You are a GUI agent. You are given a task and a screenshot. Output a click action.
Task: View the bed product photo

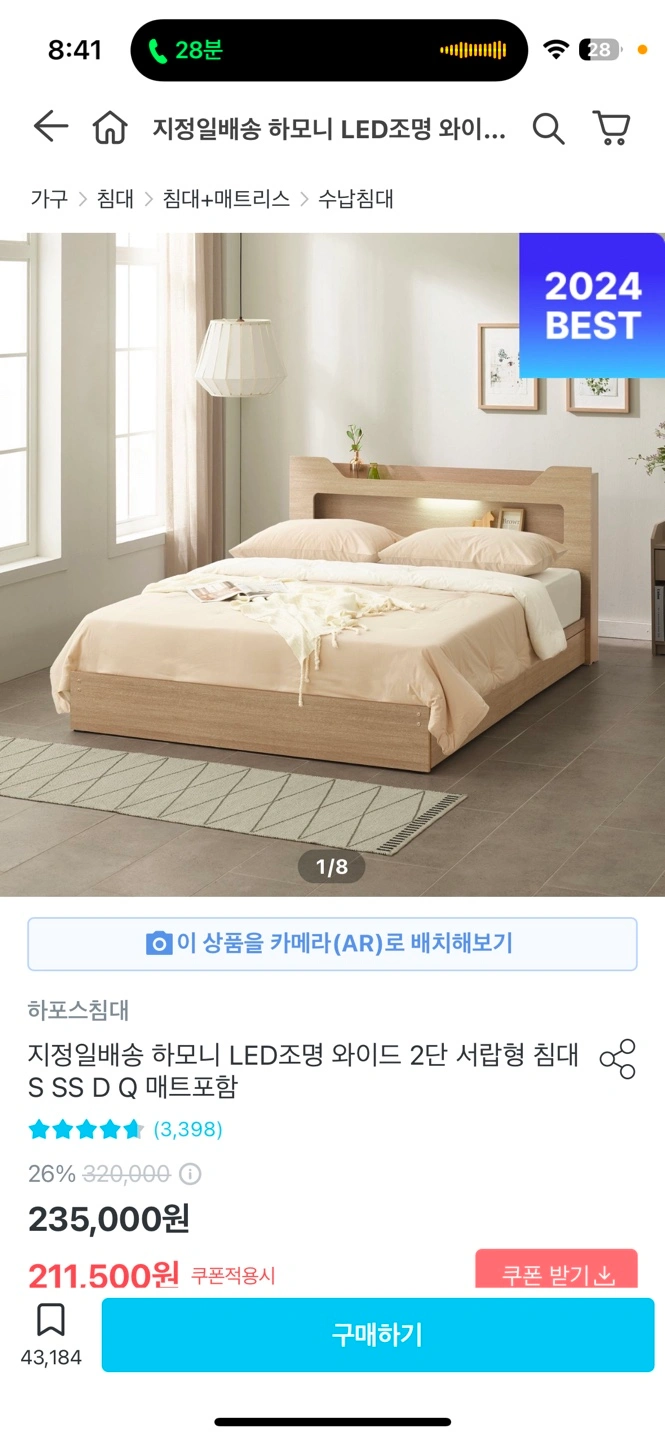coord(332,565)
